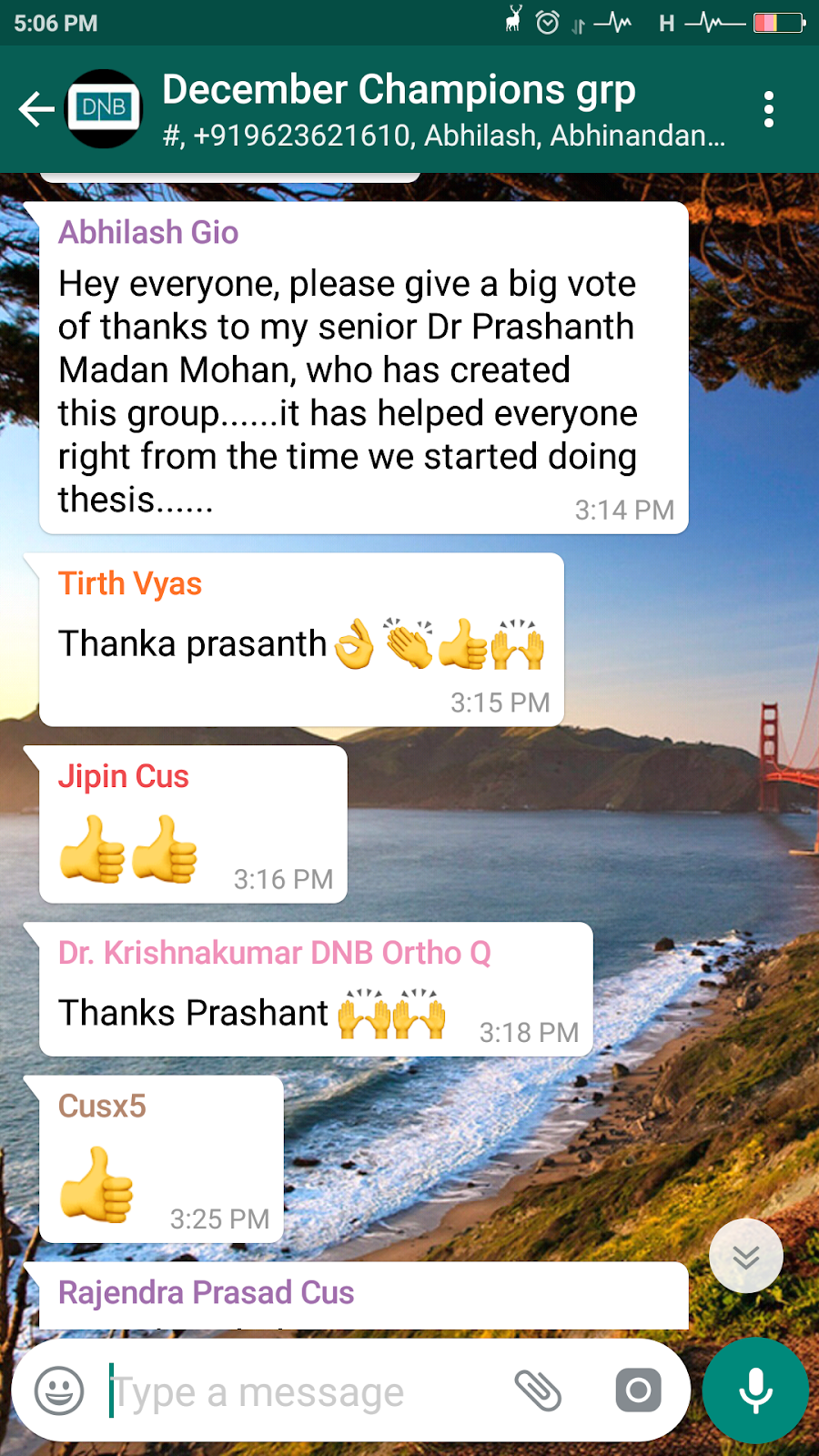Tap the DNB group profile picture
819x1456 pixels.
pyautogui.click(x=105, y=109)
